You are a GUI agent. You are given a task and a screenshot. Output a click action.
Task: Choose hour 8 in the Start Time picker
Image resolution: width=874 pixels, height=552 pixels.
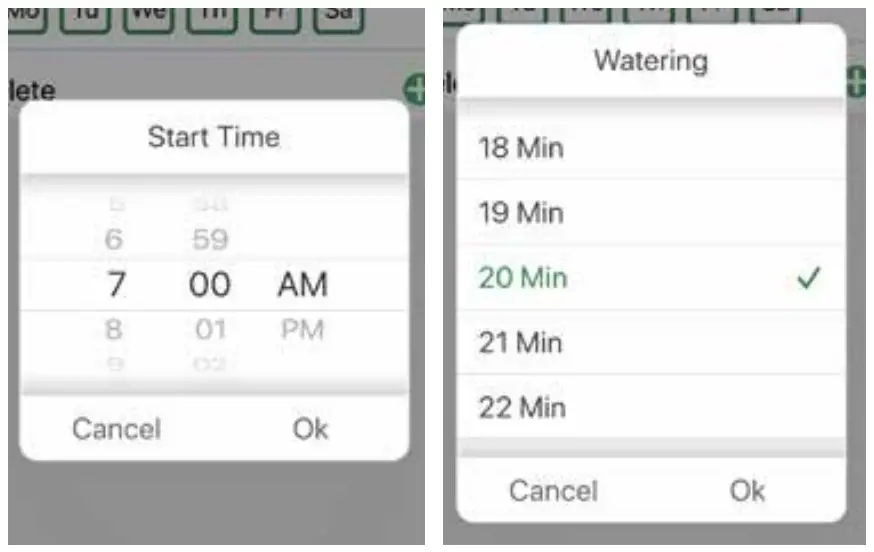point(114,329)
